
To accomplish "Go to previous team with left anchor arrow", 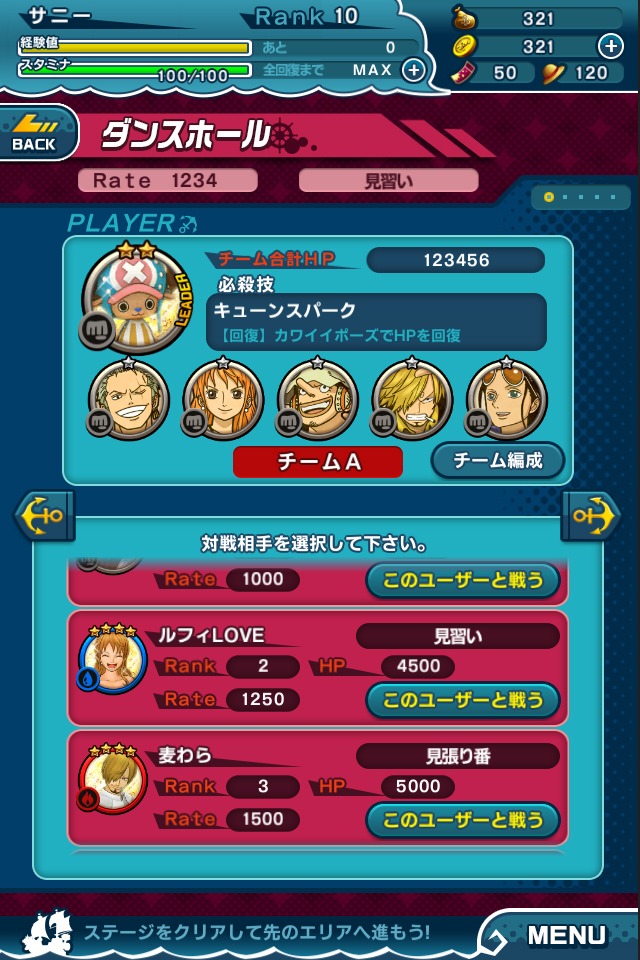I will coord(43,515).
